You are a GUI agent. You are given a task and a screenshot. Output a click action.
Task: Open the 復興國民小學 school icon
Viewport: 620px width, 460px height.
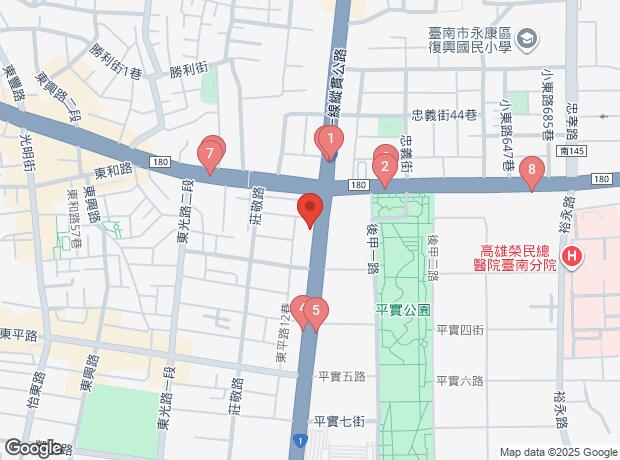coord(528,40)
